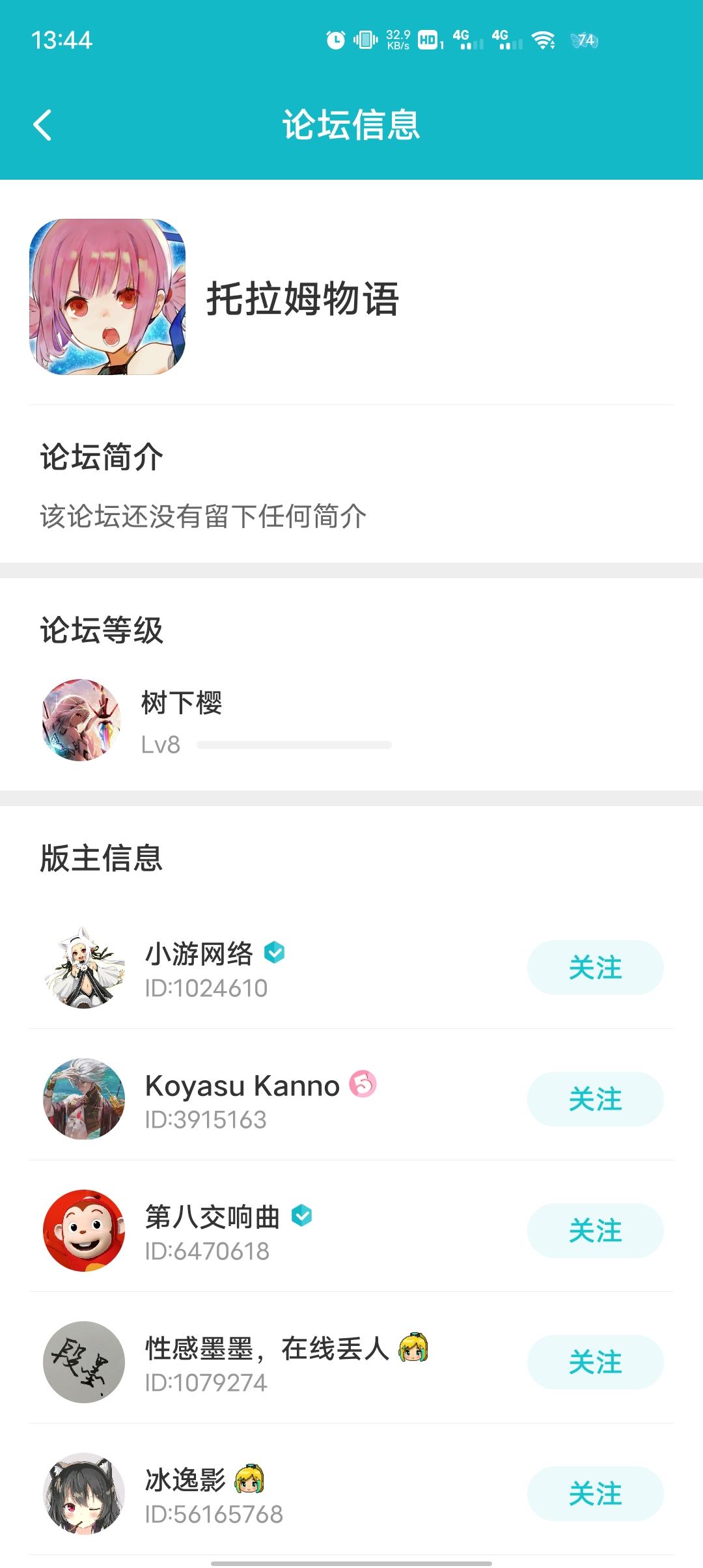
Task: Follow 性感墨墨，在线丢人
Action: tap(595, 1362)
